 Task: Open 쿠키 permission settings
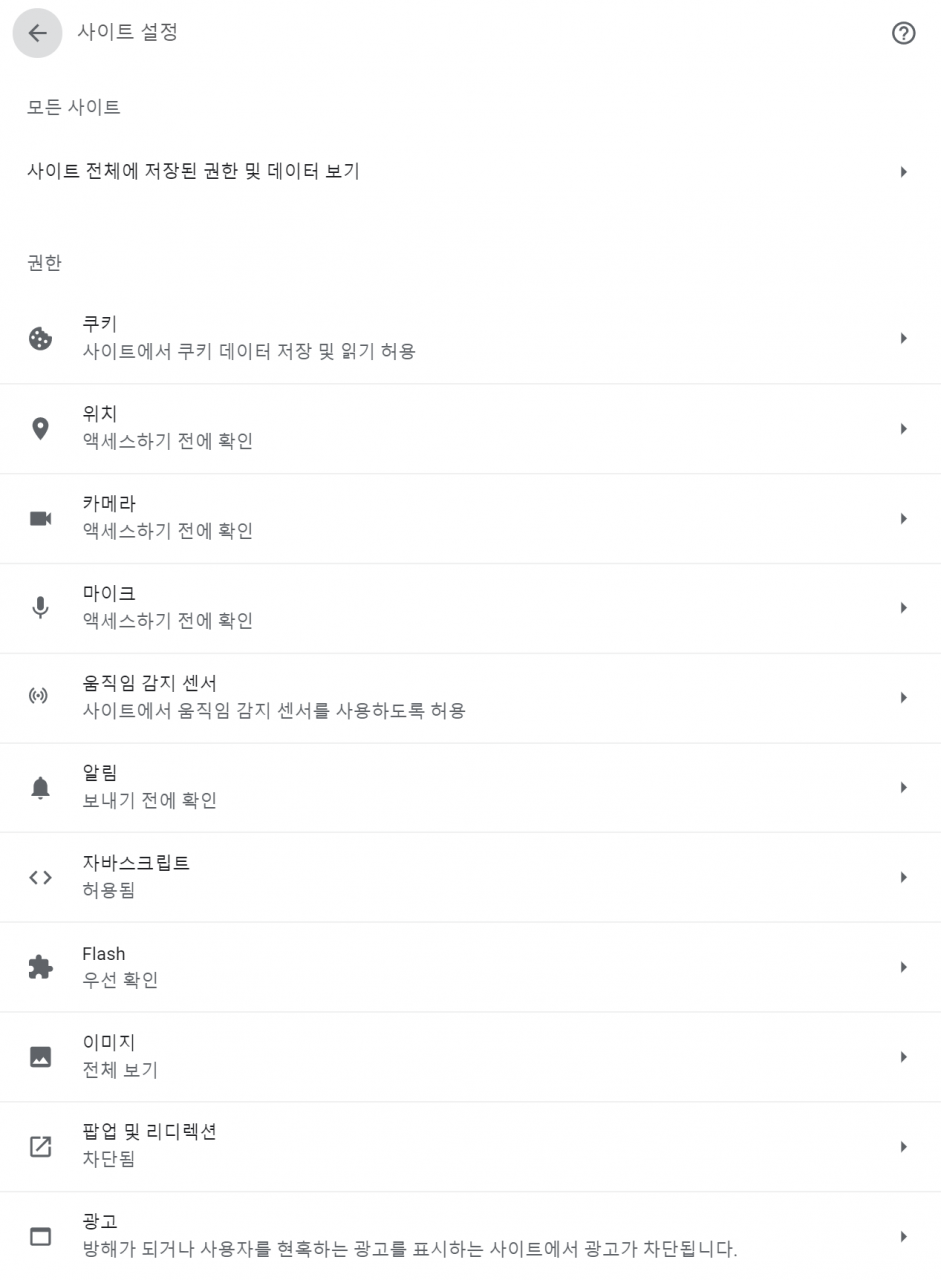coord(470,338)
